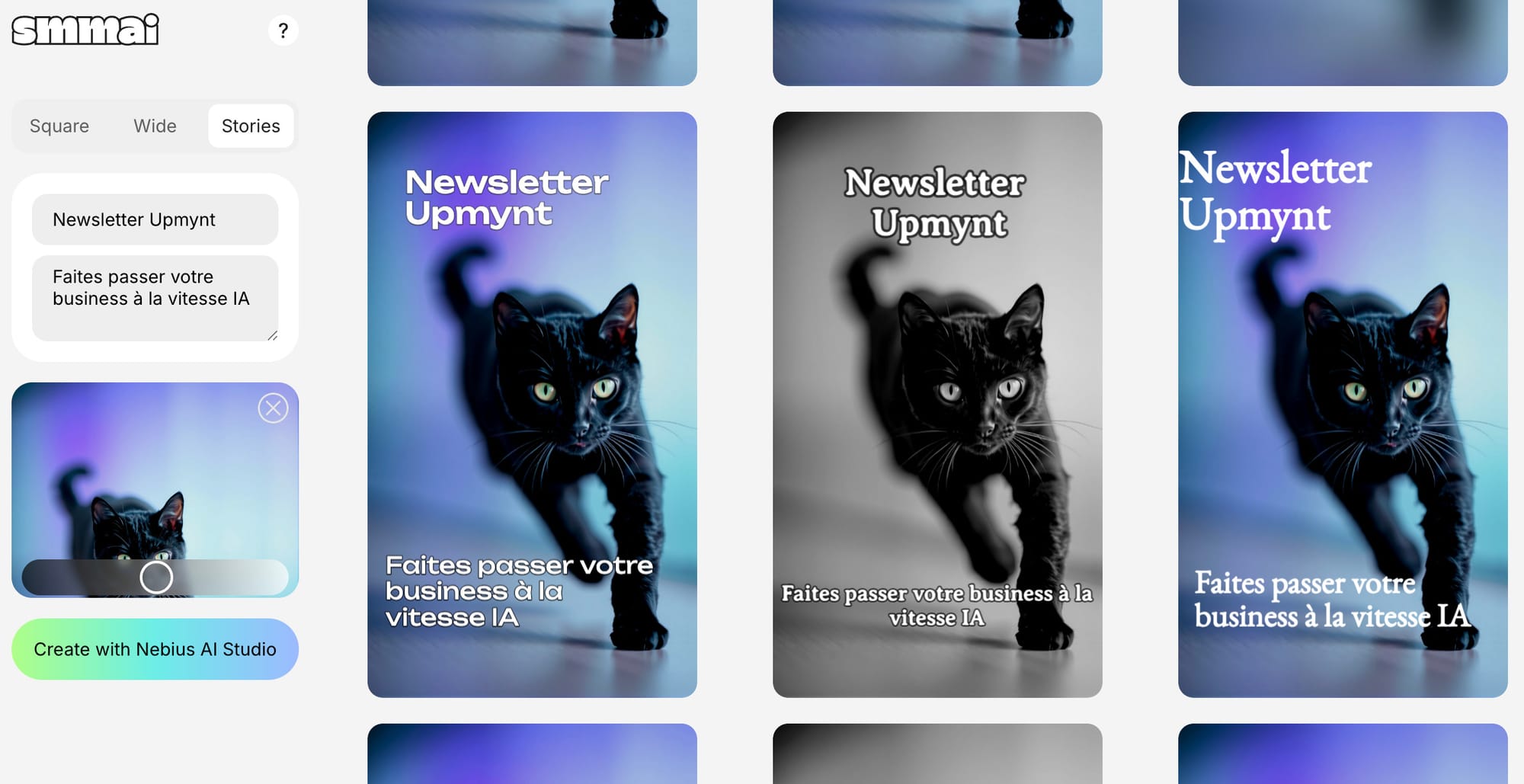The width and height of the screenshot is (1524, 784).
Task: Edit the Newsletter Upmynt title field
Action: (x=155, y=219)
